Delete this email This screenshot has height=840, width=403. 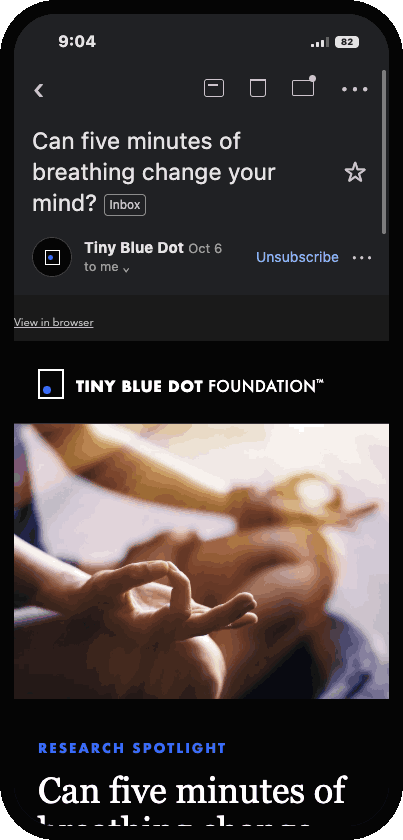click(258, 88)
